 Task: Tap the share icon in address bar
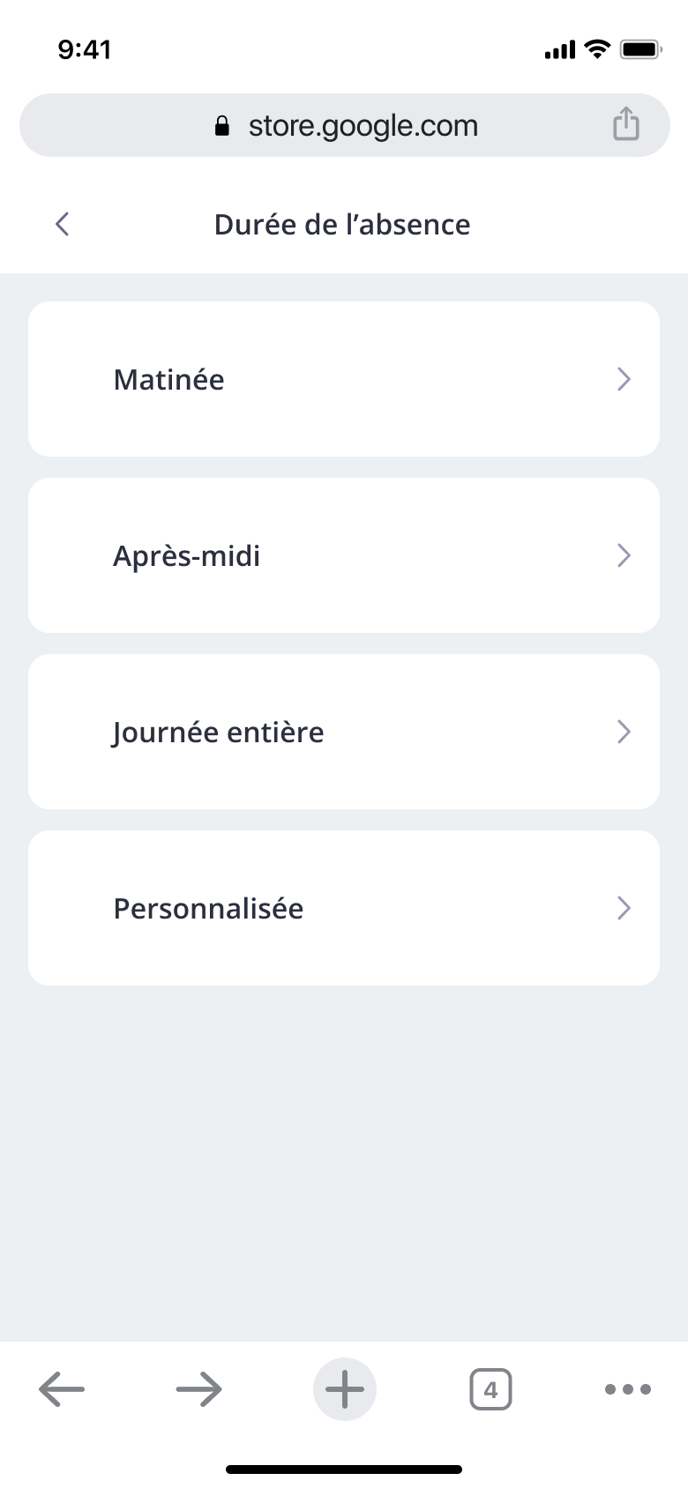[626, 125]
